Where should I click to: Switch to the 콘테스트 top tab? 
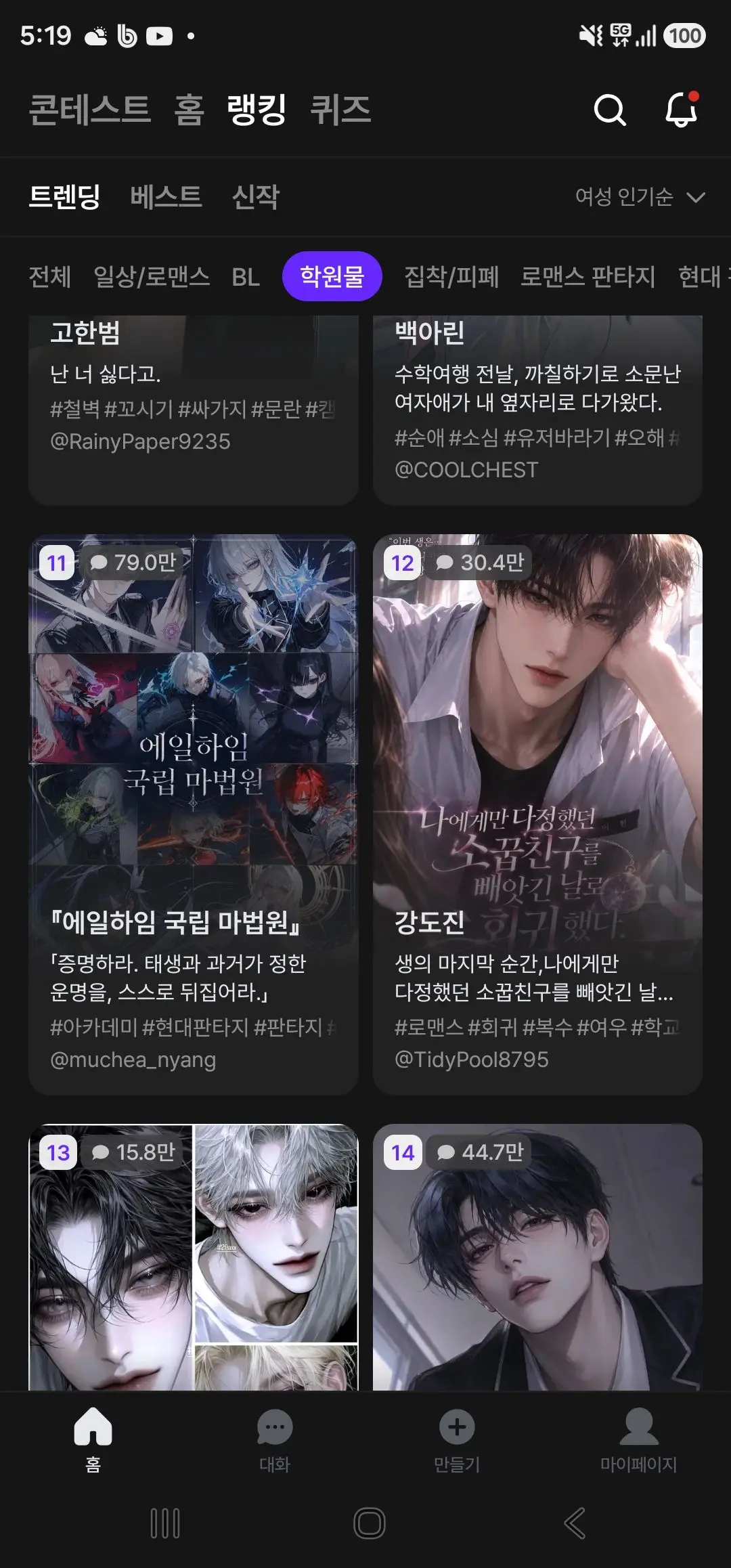90,110
